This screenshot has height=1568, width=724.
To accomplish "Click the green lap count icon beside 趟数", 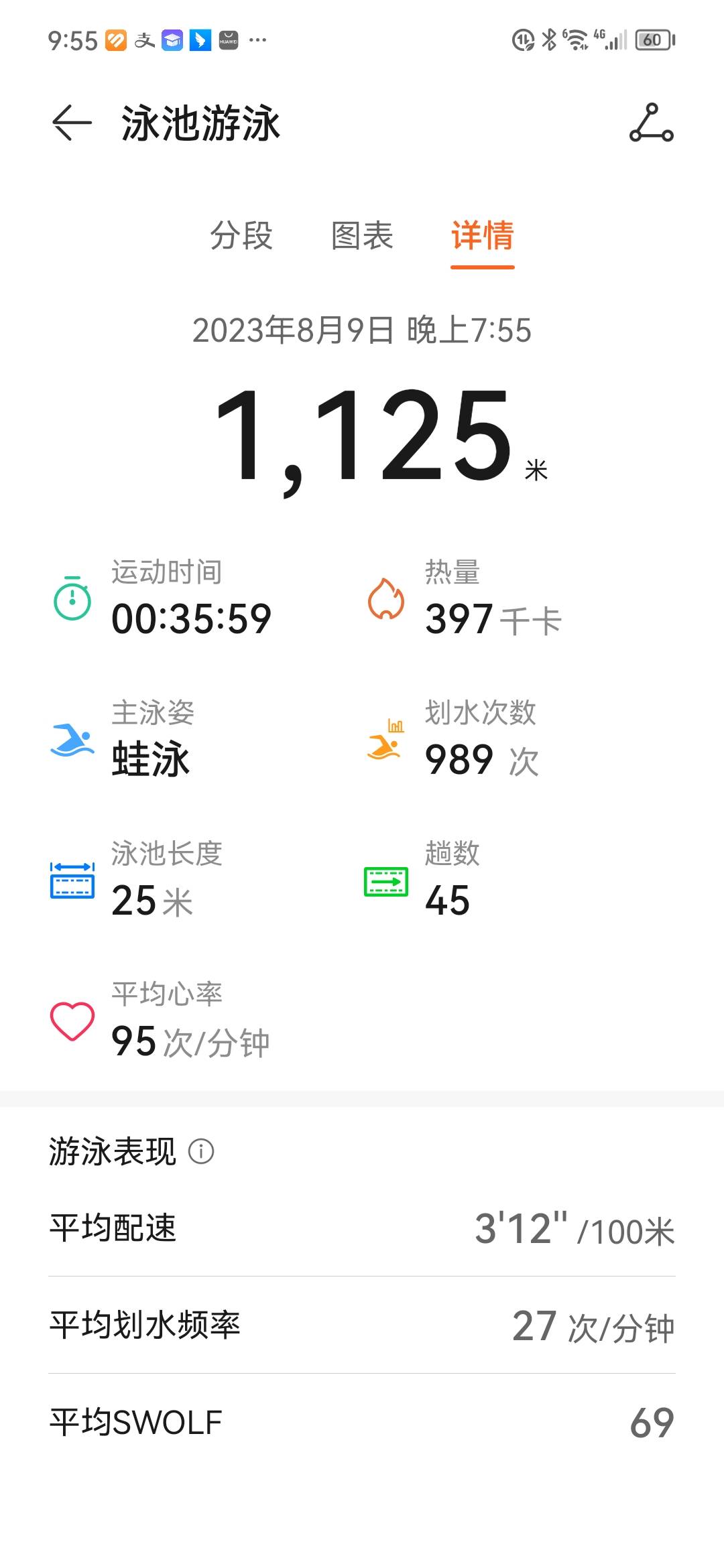I will click(x=385, y=883).
